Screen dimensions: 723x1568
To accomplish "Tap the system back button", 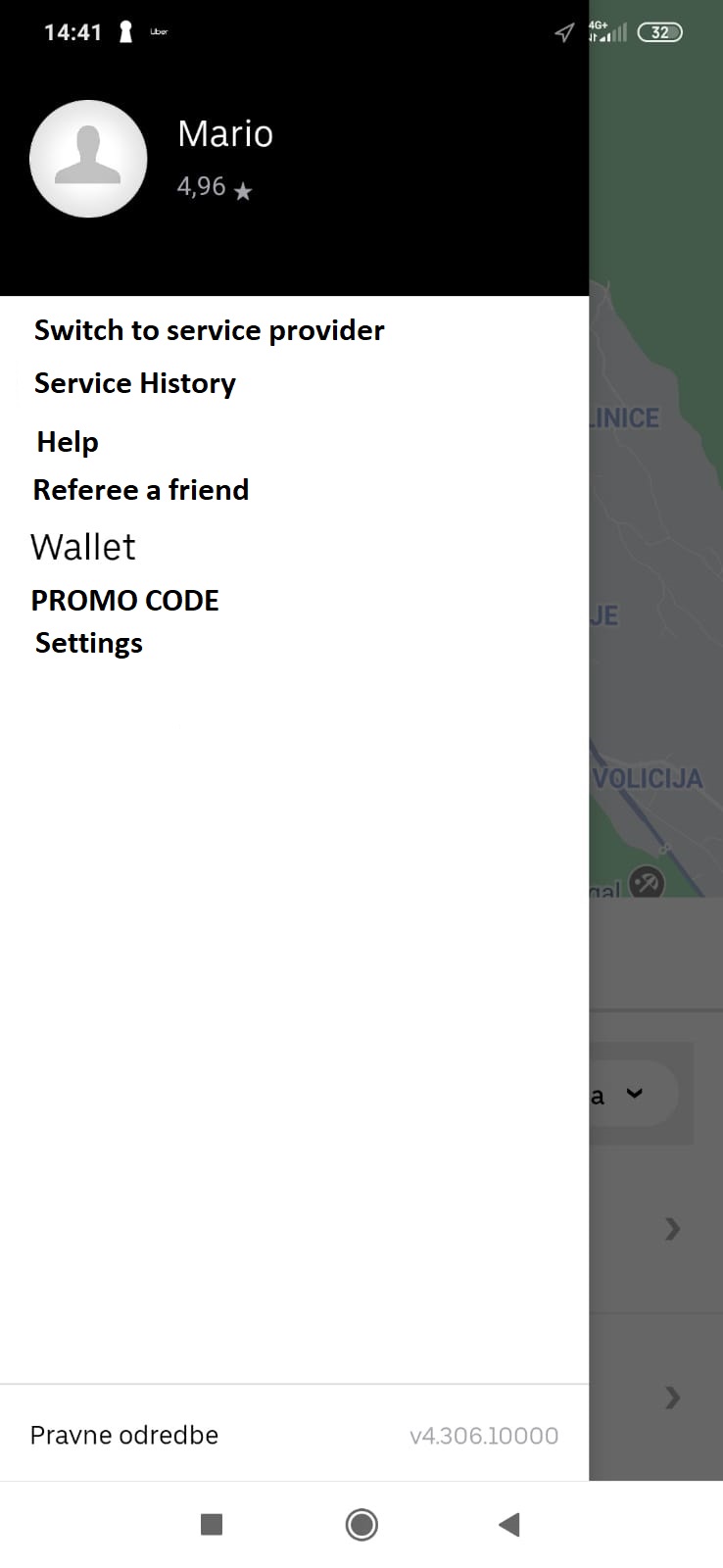I will click(508, 1524).
